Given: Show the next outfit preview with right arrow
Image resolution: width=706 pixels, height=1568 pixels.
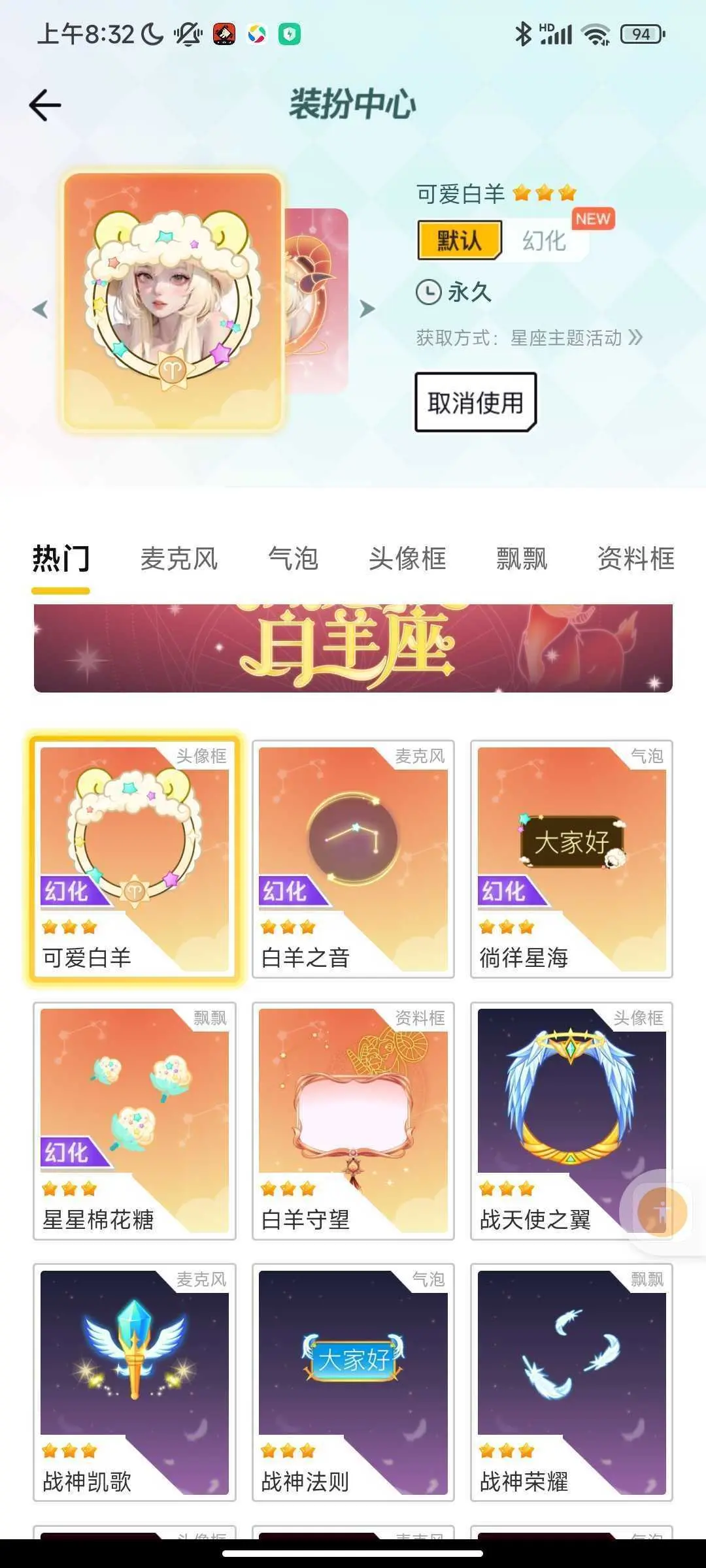Looking at the screenshot, I should tap(367, 309).
